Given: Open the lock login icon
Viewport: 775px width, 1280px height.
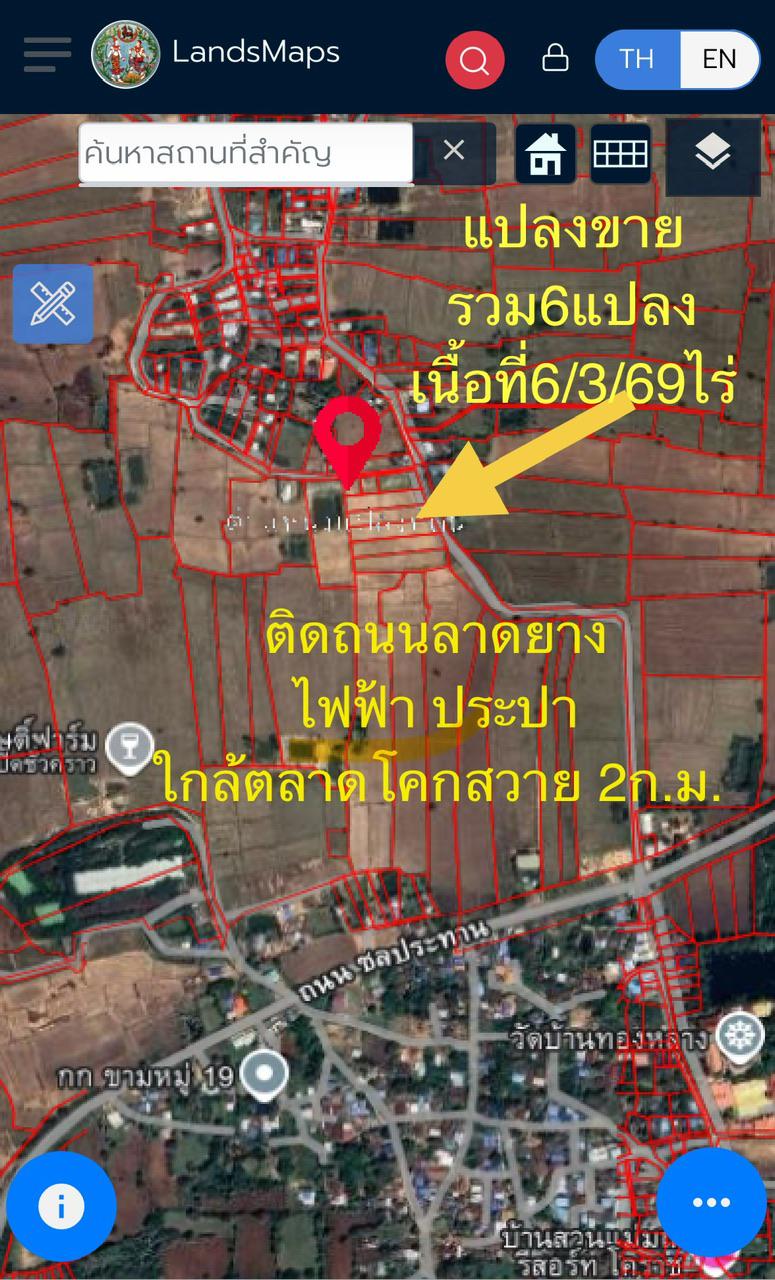Looking at the screenshot, I should coord(555,58).
